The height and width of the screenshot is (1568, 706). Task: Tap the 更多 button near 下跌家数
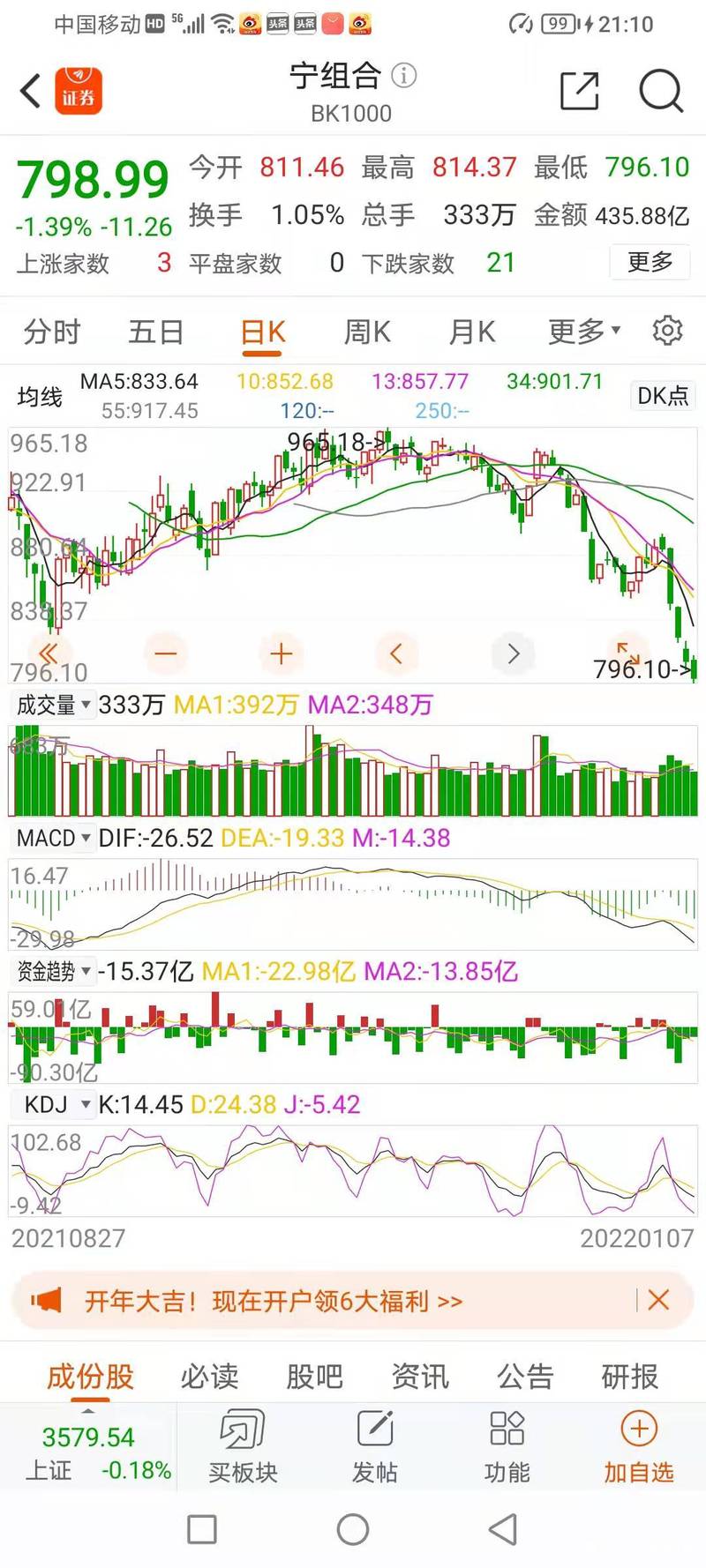(650, 262)
